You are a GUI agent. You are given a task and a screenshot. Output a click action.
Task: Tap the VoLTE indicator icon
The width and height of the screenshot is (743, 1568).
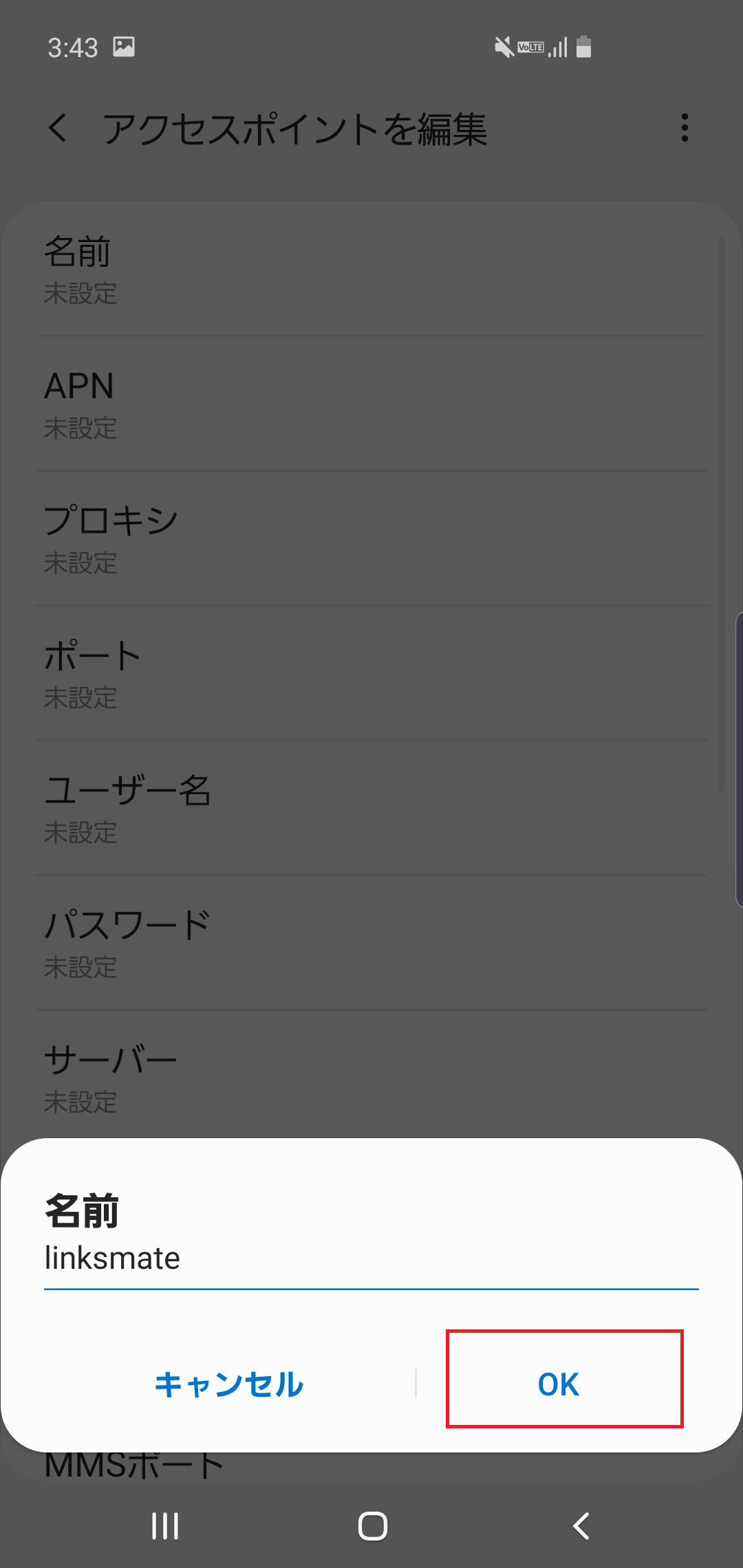click(x=530, y=46)
